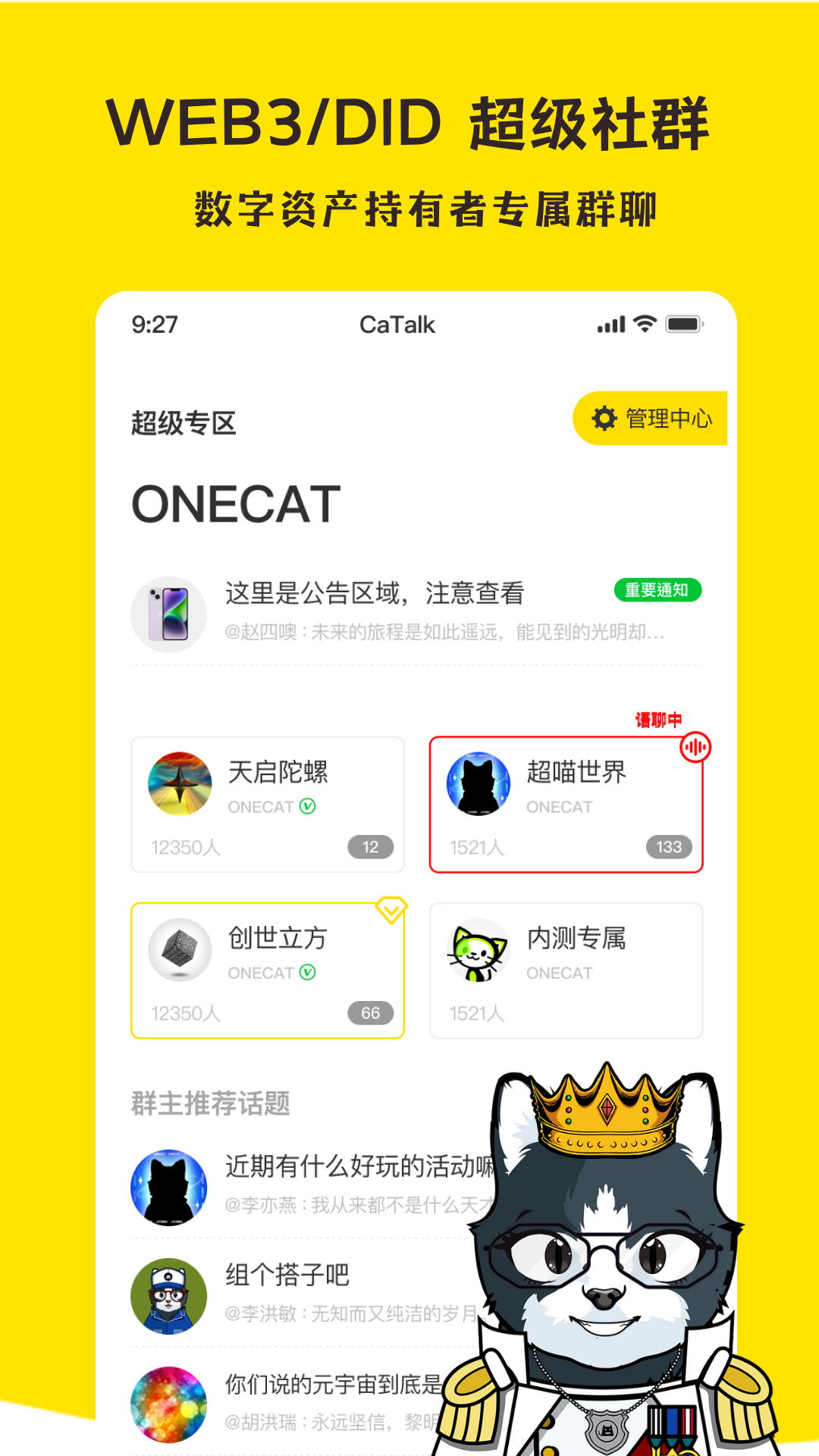Click the green verified badge under 天启陀螺
This screenshot has height=1456, width=819.
tap(309, 807)
